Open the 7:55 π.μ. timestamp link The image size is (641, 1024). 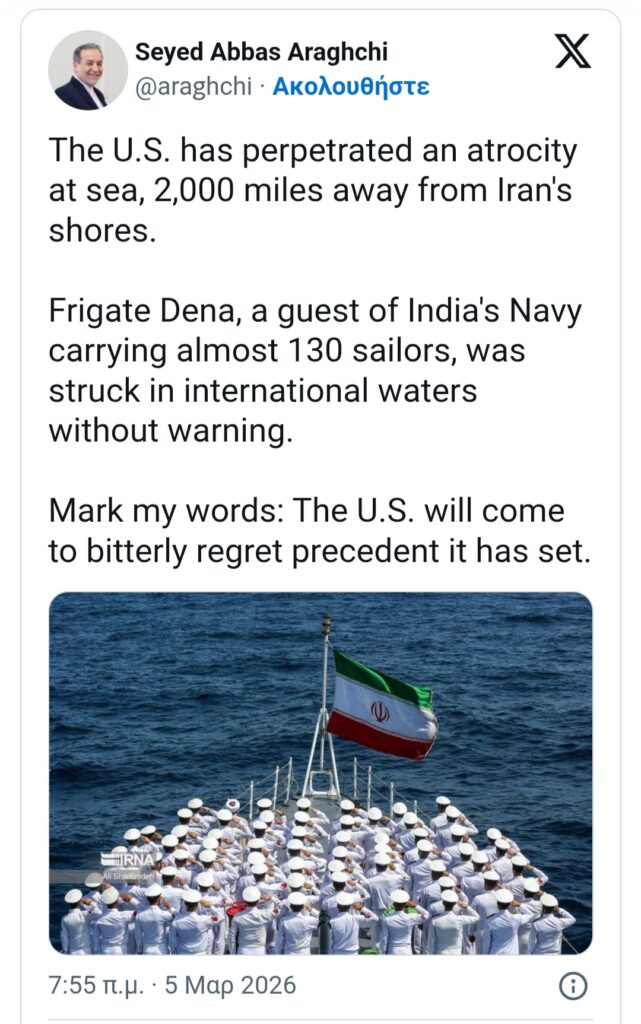172,985
